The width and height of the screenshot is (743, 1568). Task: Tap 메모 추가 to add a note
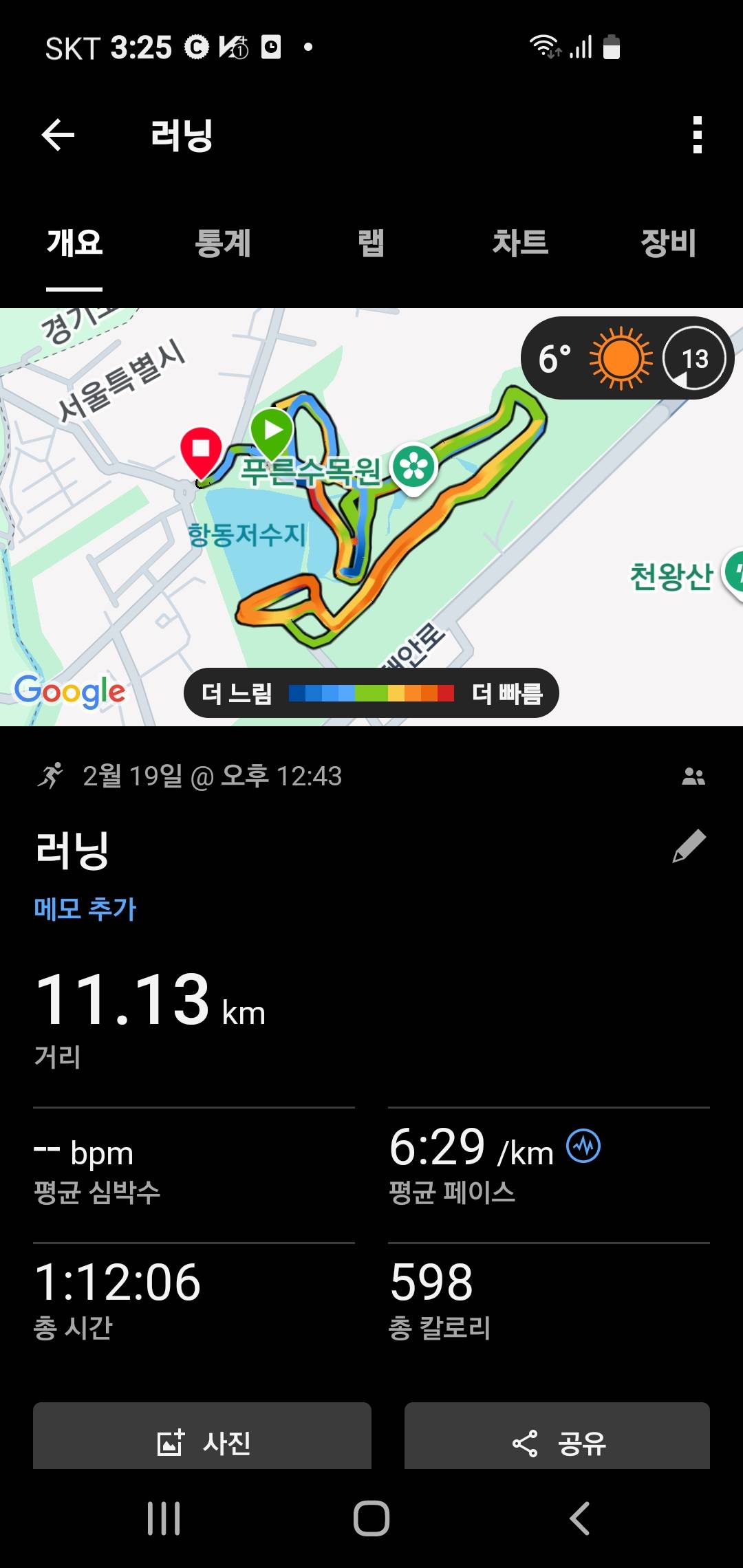point(85,909)
